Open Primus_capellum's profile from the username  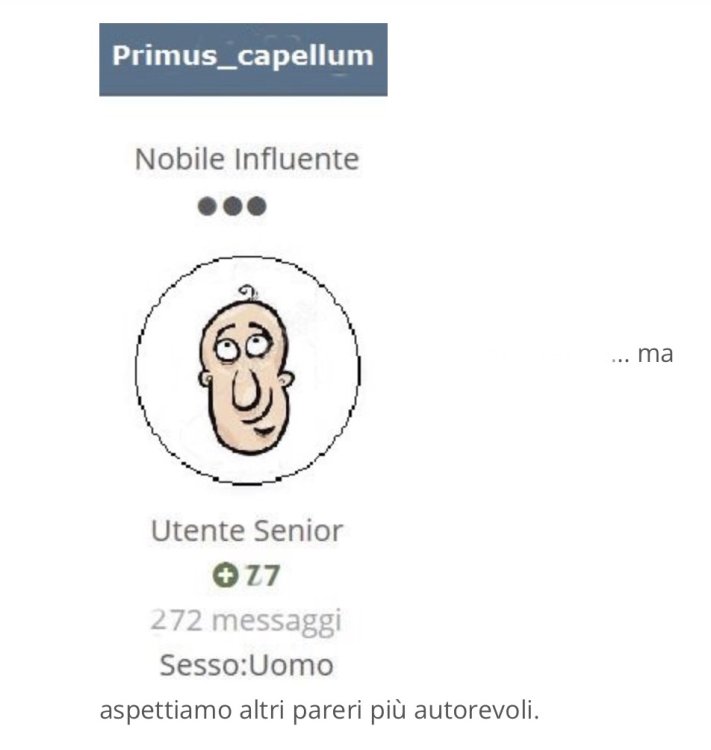pos(242,56)
